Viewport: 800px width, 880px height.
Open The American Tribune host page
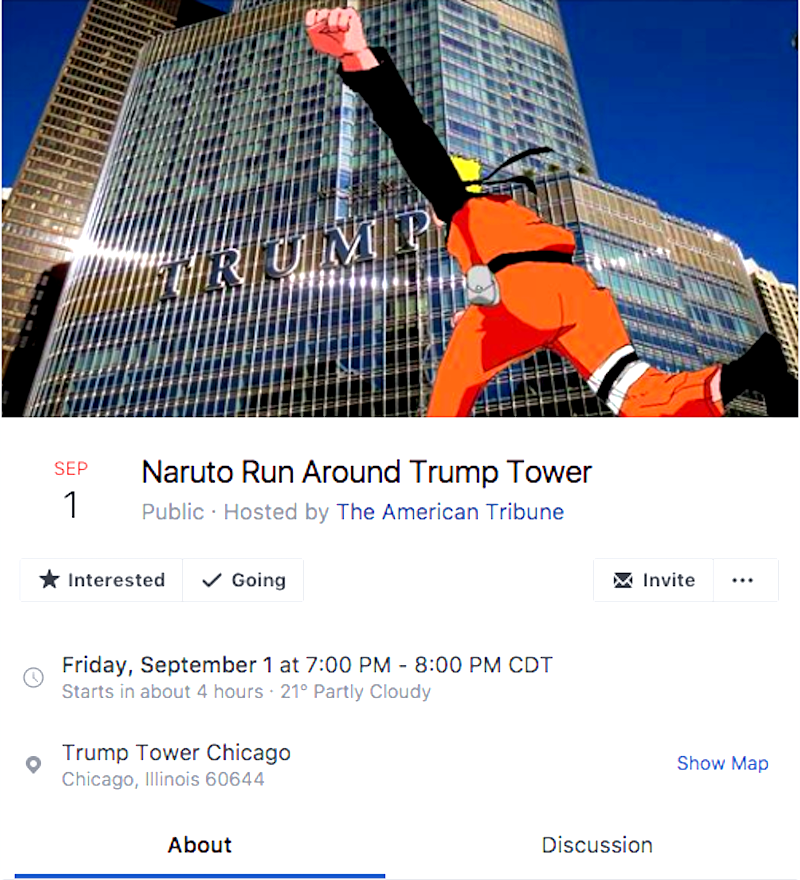tap(450, 512)
